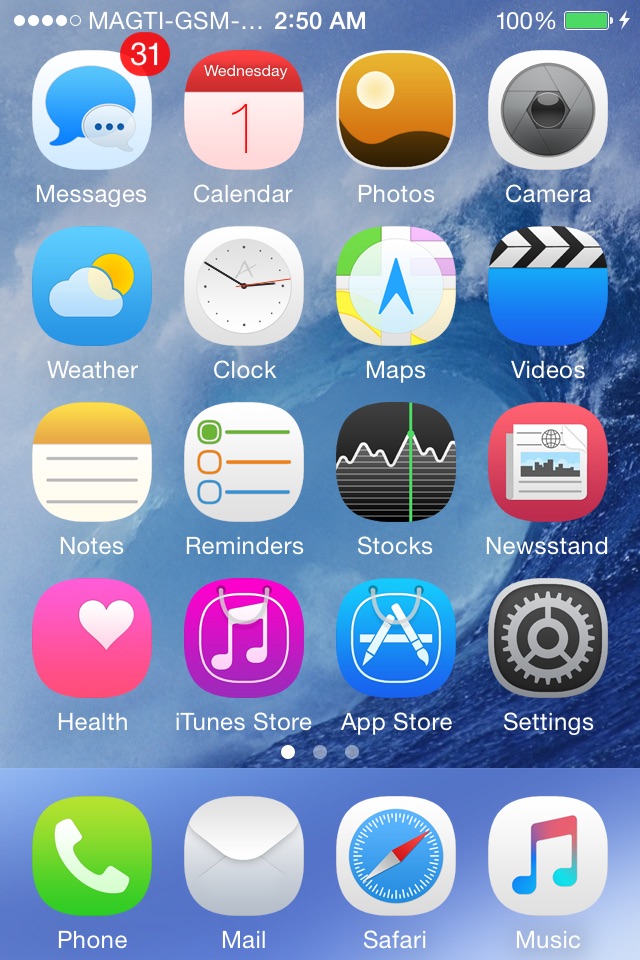Open Mail from the dock
Viewport: 640px width, 960px height.
[244, 856]
